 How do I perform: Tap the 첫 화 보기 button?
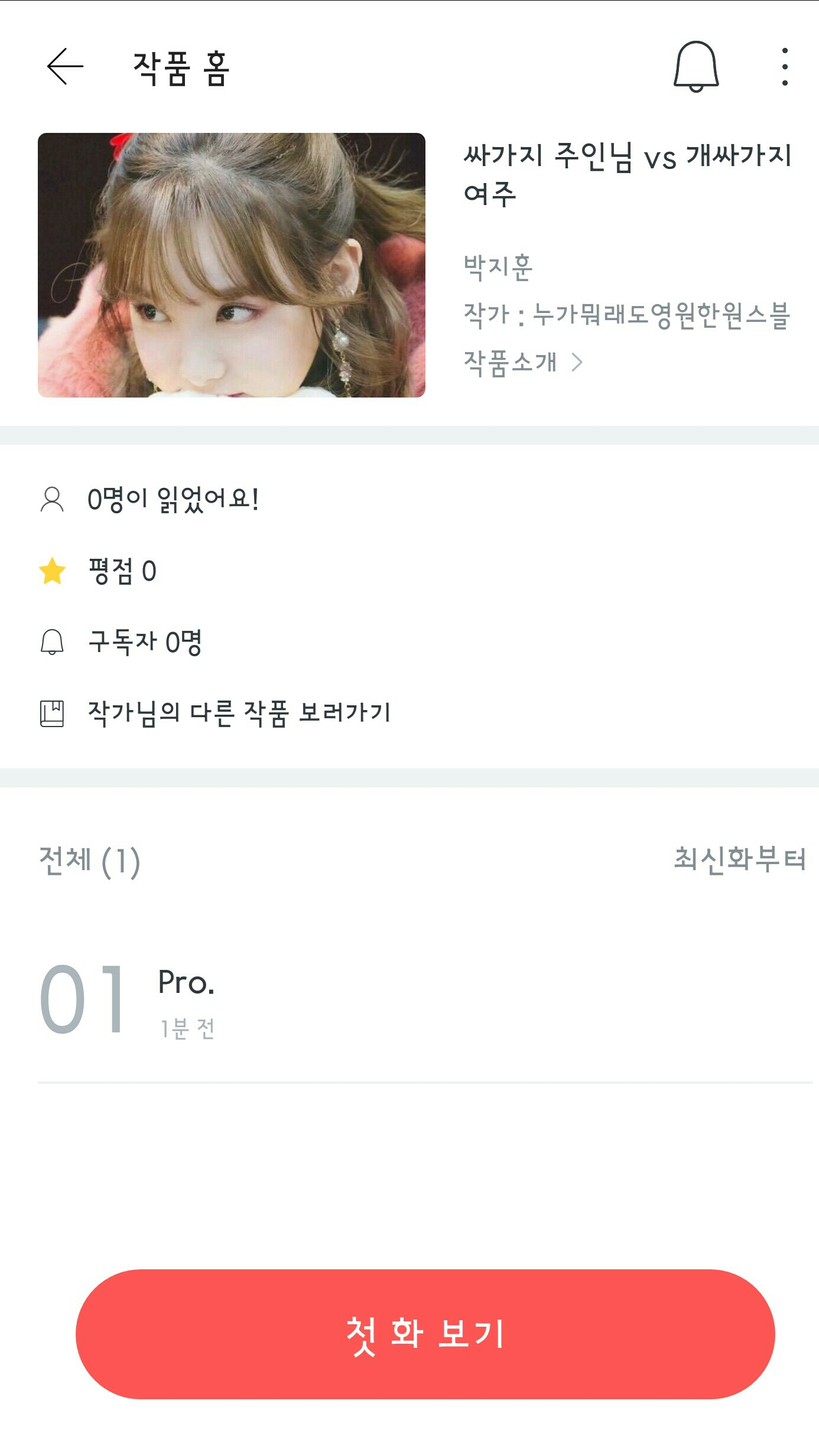(x=425, y=1334)
